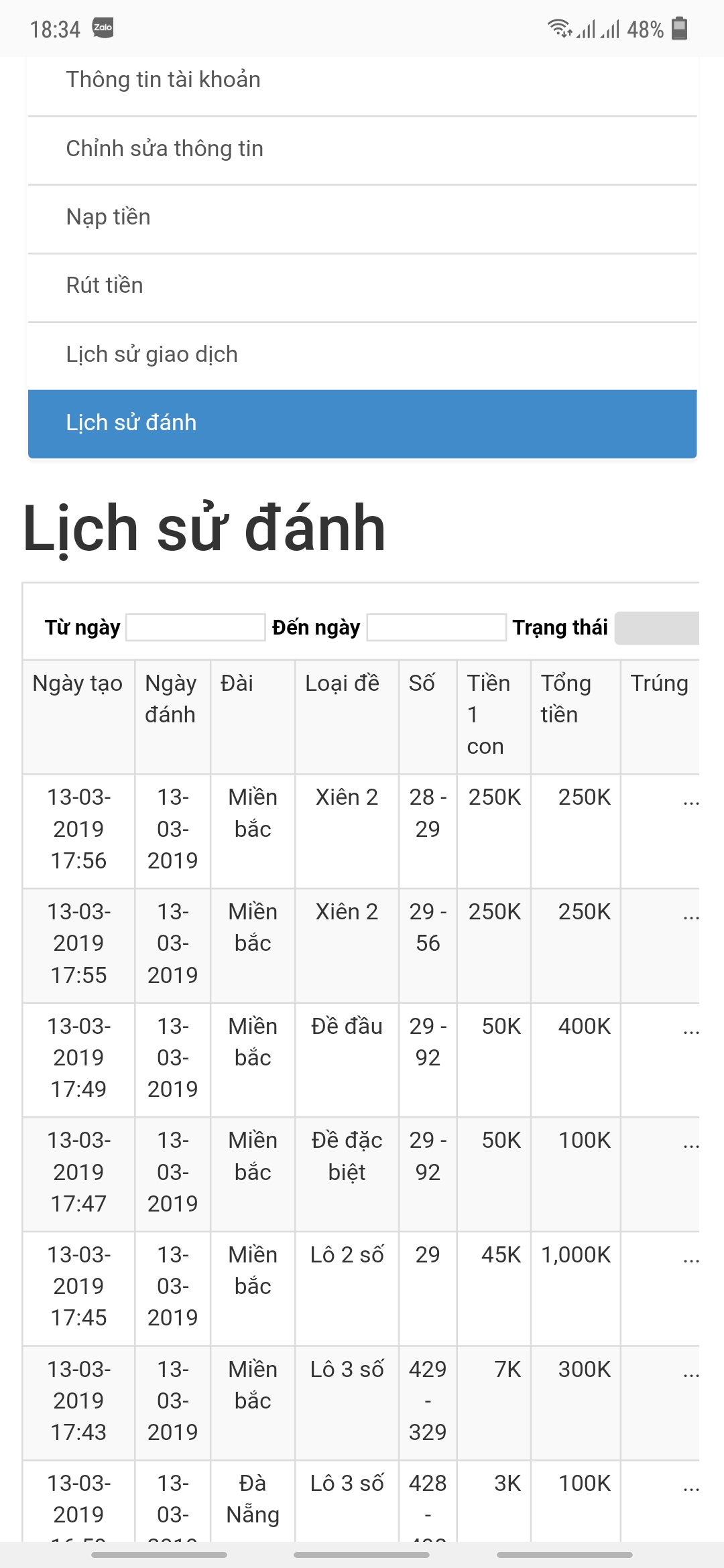Open the Trạng thái dropdown

pyautogui.click(x=657, y=629)
